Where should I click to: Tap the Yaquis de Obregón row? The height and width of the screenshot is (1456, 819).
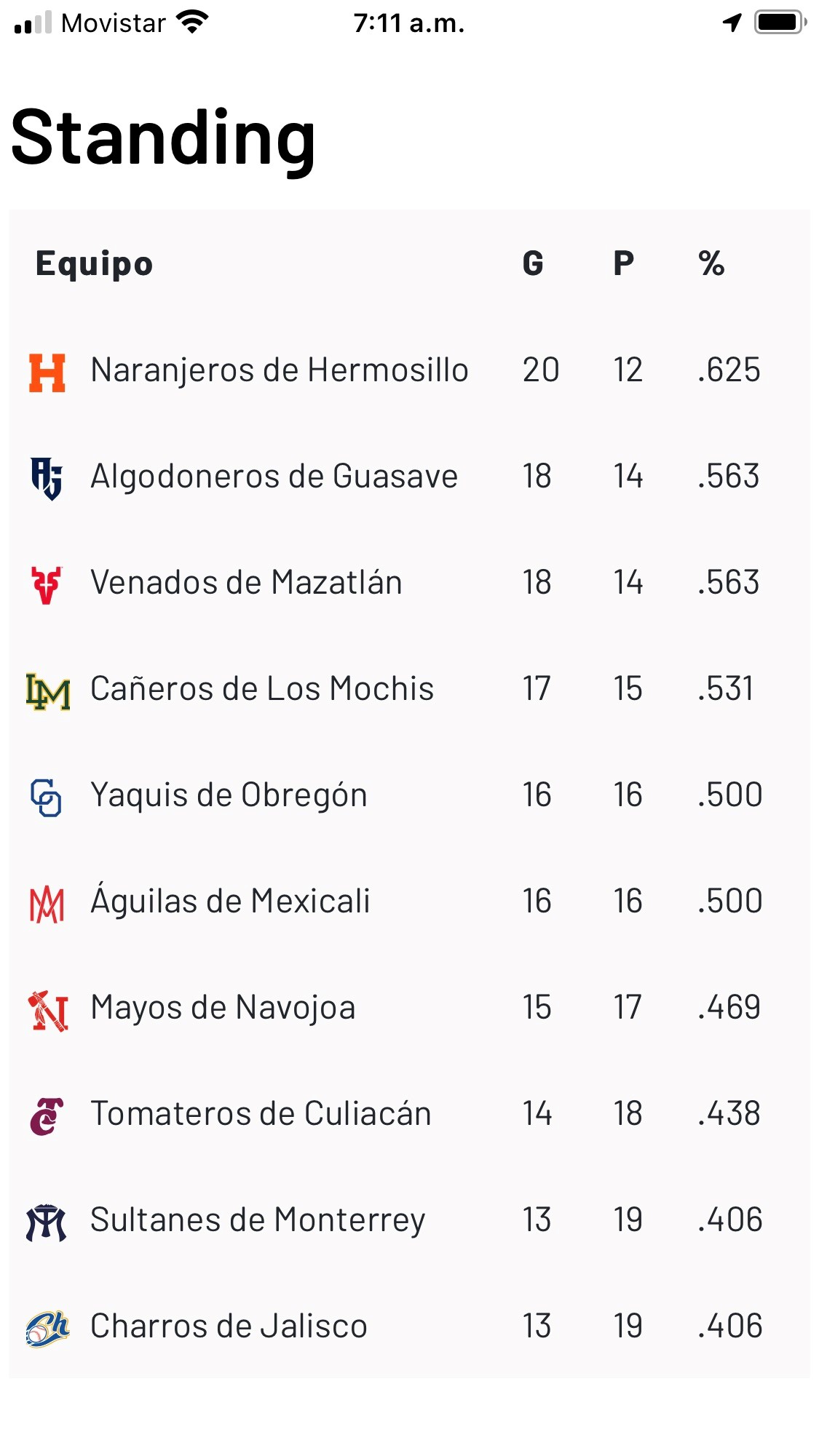click(x=229, y=795)
